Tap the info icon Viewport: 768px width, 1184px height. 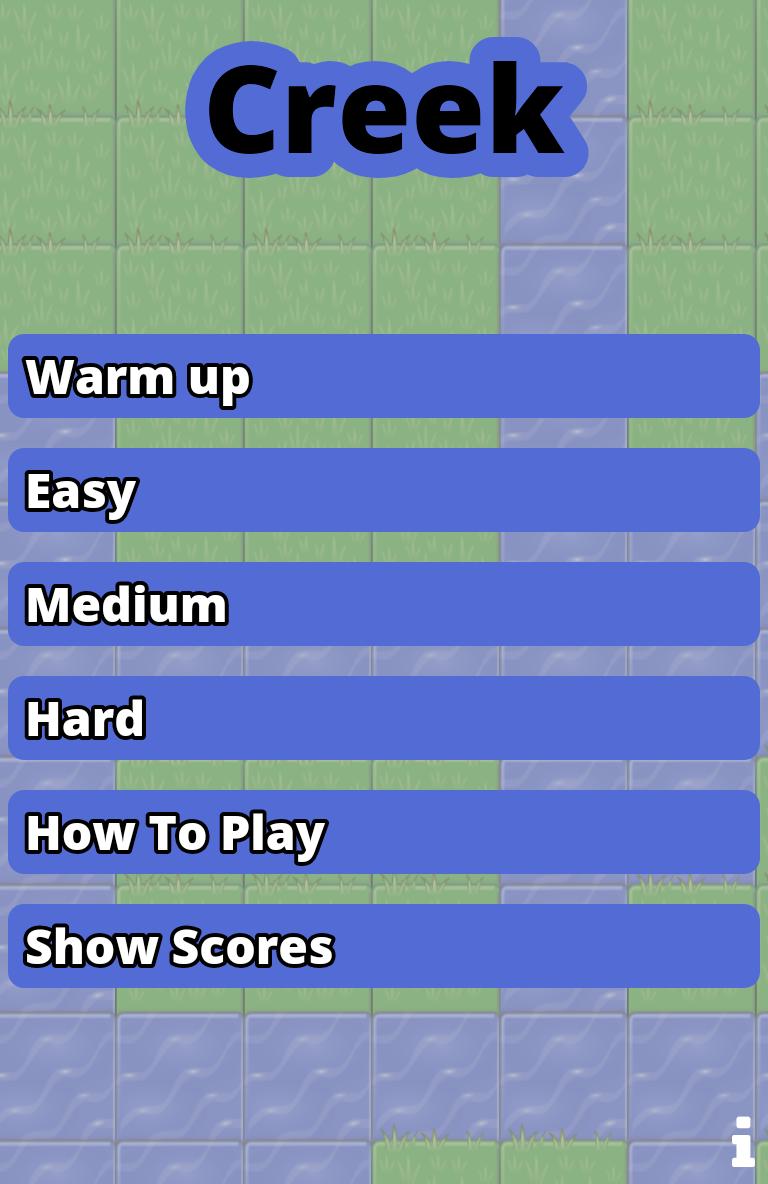[742, 1142]
